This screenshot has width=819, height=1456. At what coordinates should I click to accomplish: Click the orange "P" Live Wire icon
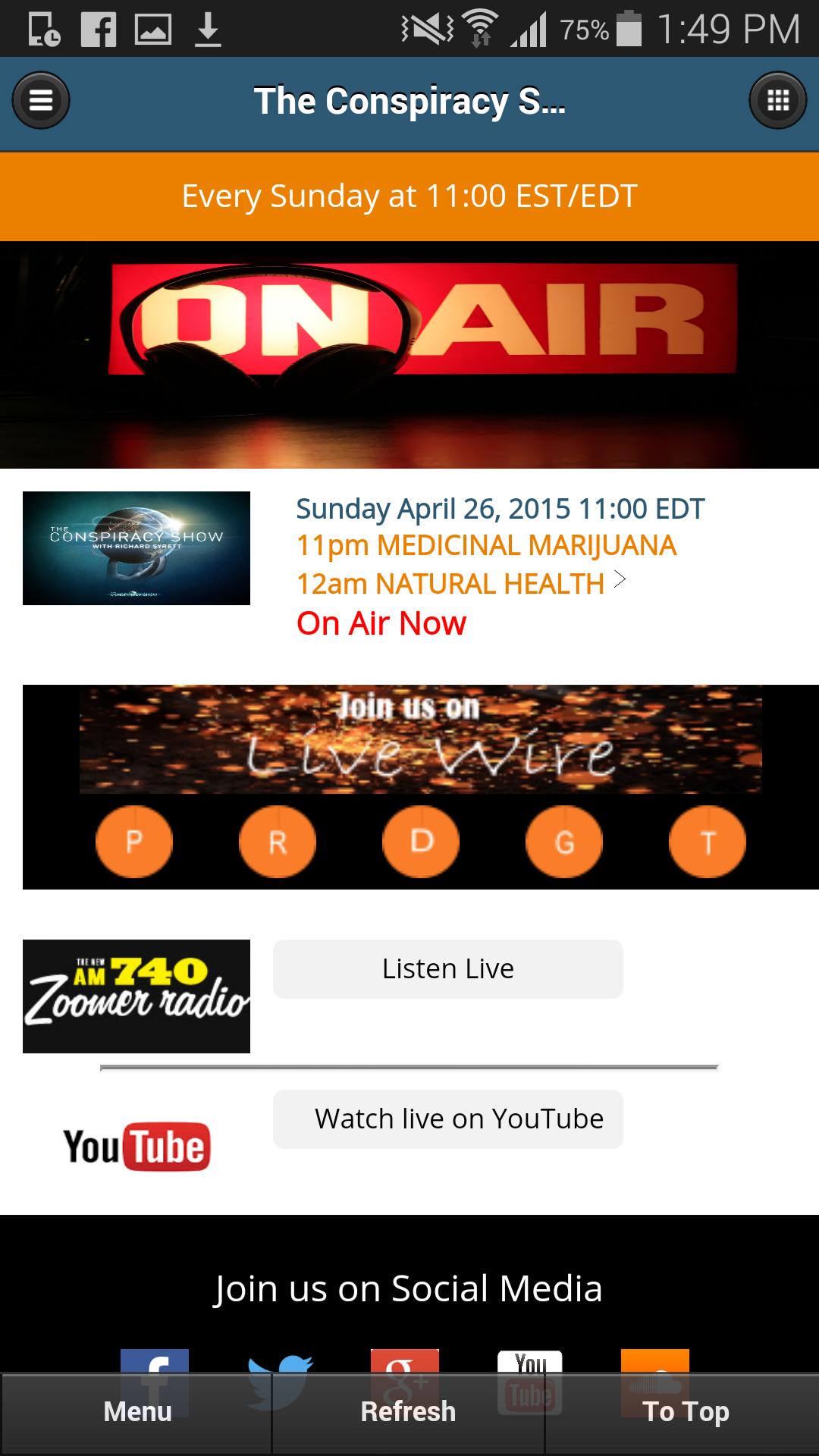(x=133, y=842)
